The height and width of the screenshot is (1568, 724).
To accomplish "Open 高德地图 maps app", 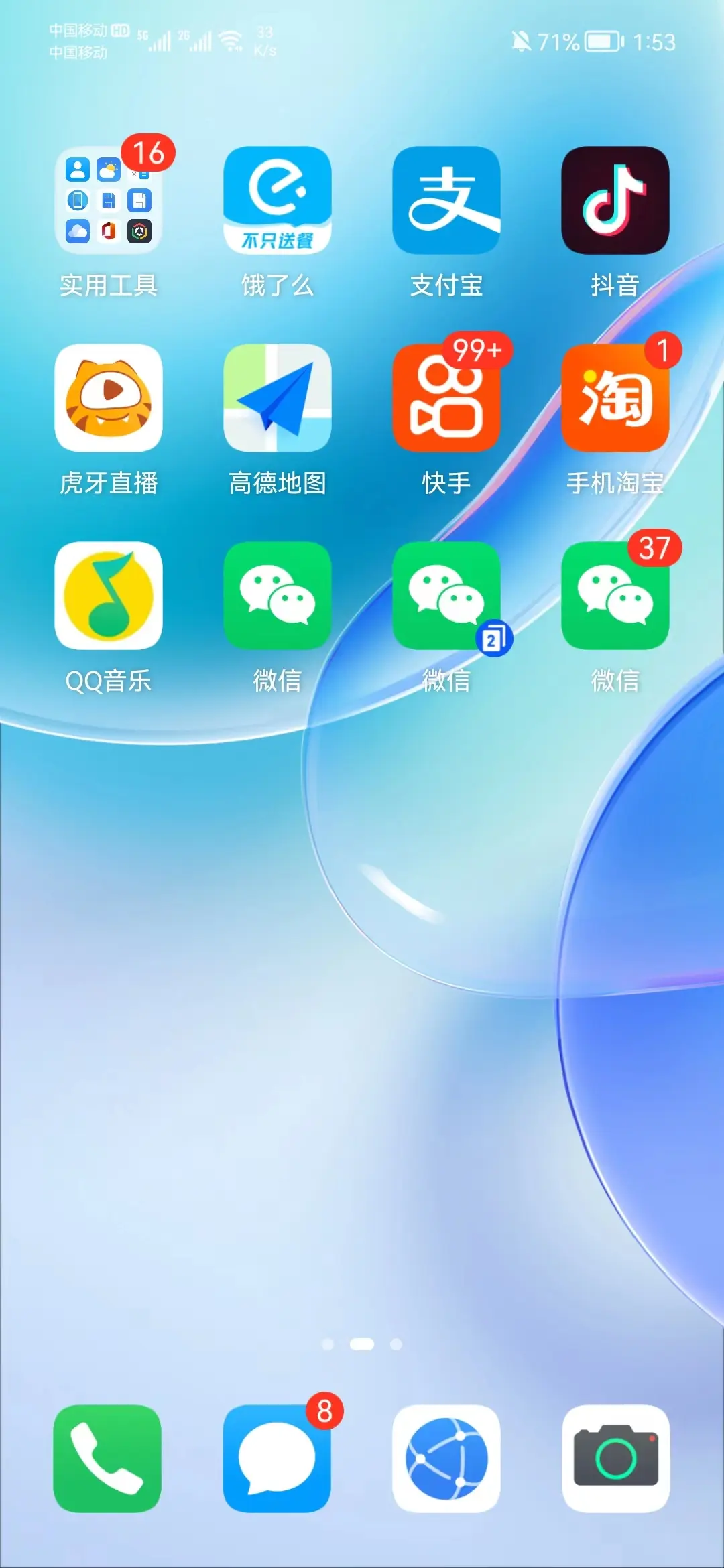I will (x=278, y=398).
